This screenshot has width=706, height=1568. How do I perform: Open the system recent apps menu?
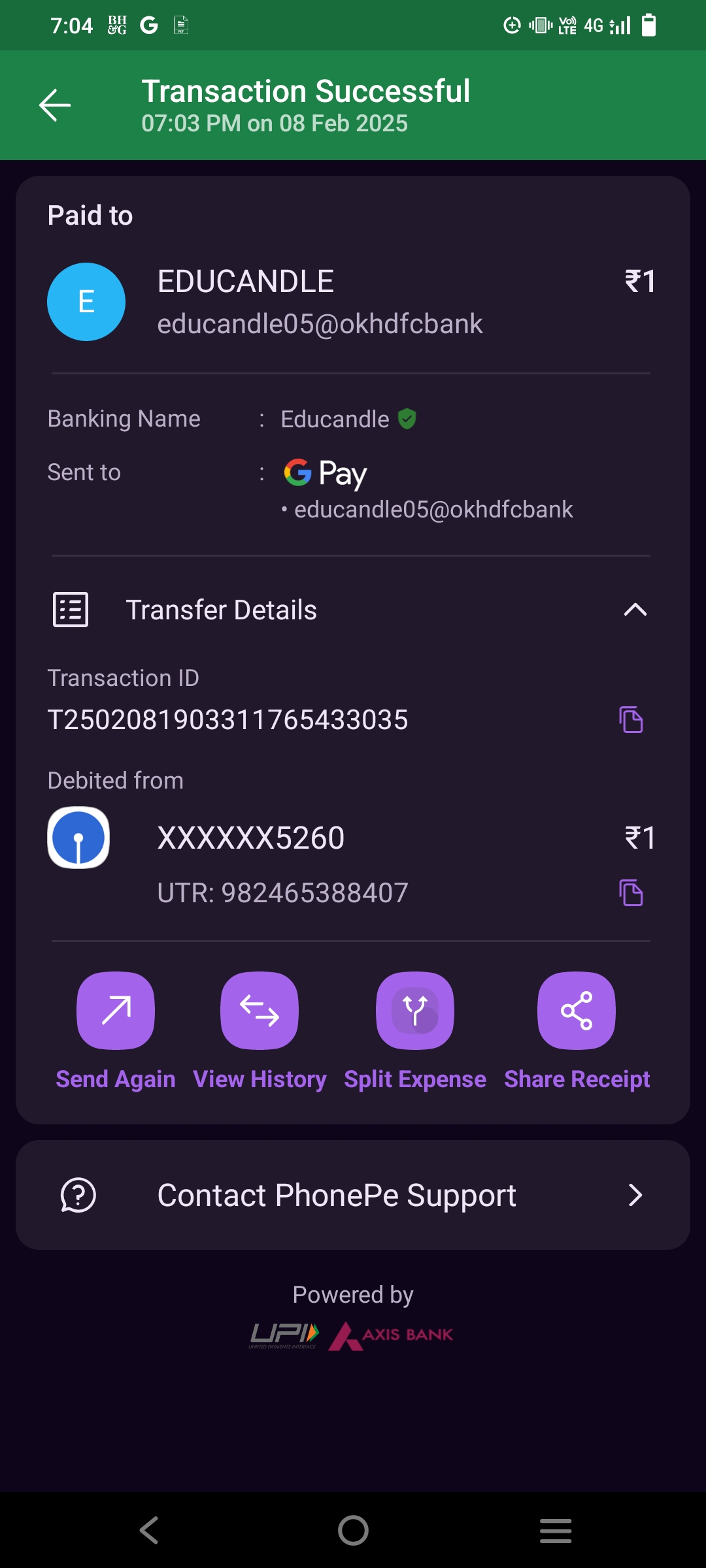click(x=556, y=1530)
